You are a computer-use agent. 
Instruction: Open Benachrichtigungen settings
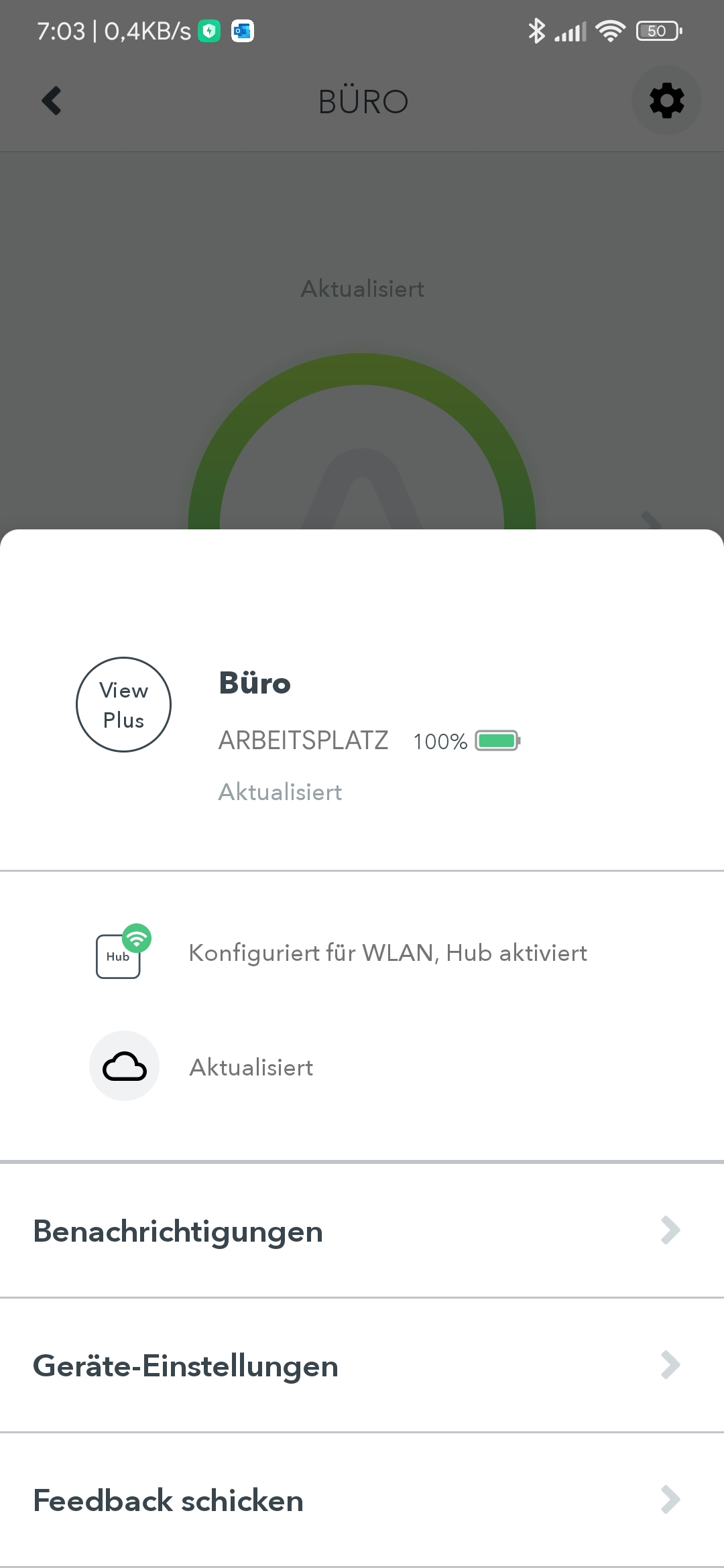pyautogui.click(x=362, y=1231)
